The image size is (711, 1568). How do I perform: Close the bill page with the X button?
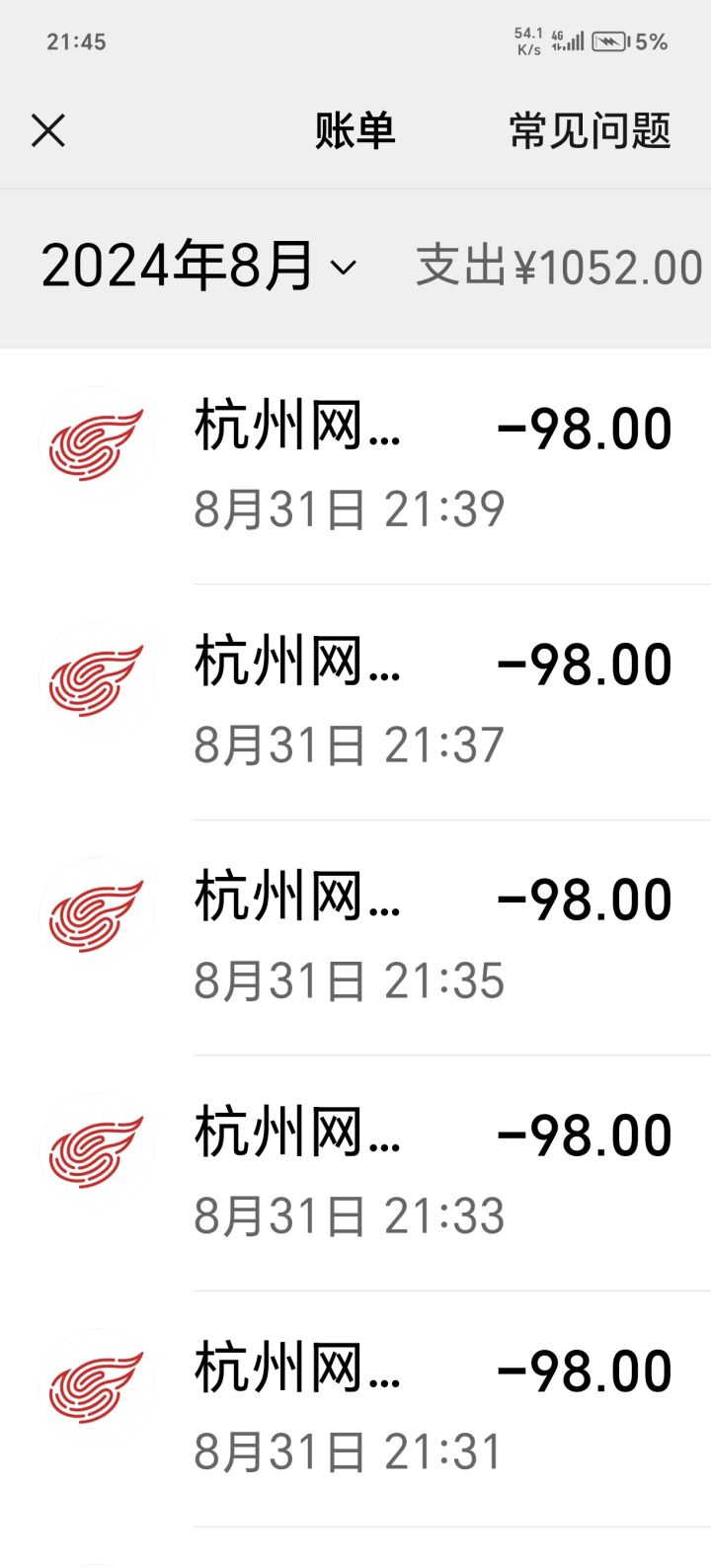(x=46, y=129)
